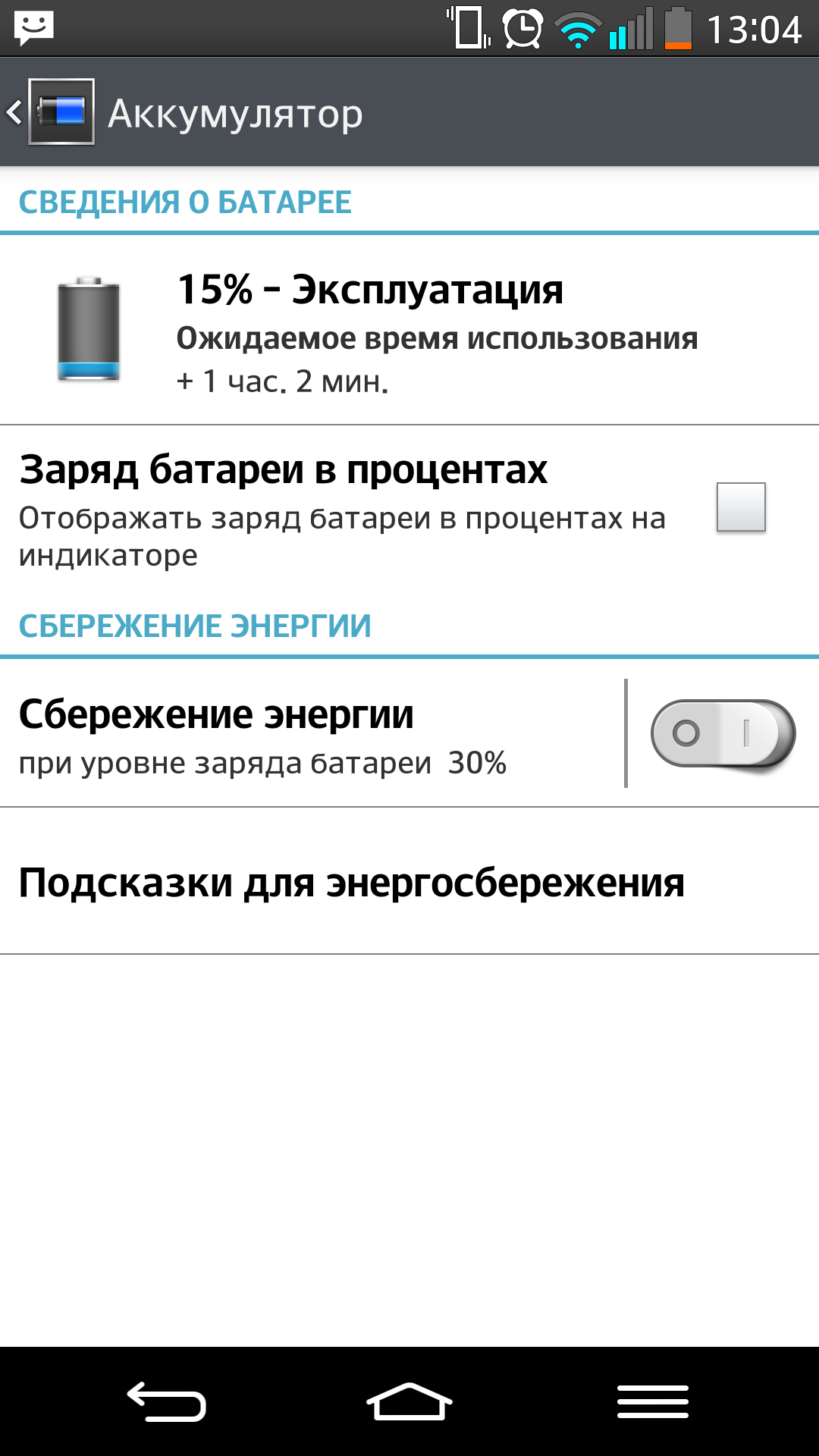The image size is (819, 1456).
Task: Open Сбережение энергии settings row
Action: coord(311,733)
